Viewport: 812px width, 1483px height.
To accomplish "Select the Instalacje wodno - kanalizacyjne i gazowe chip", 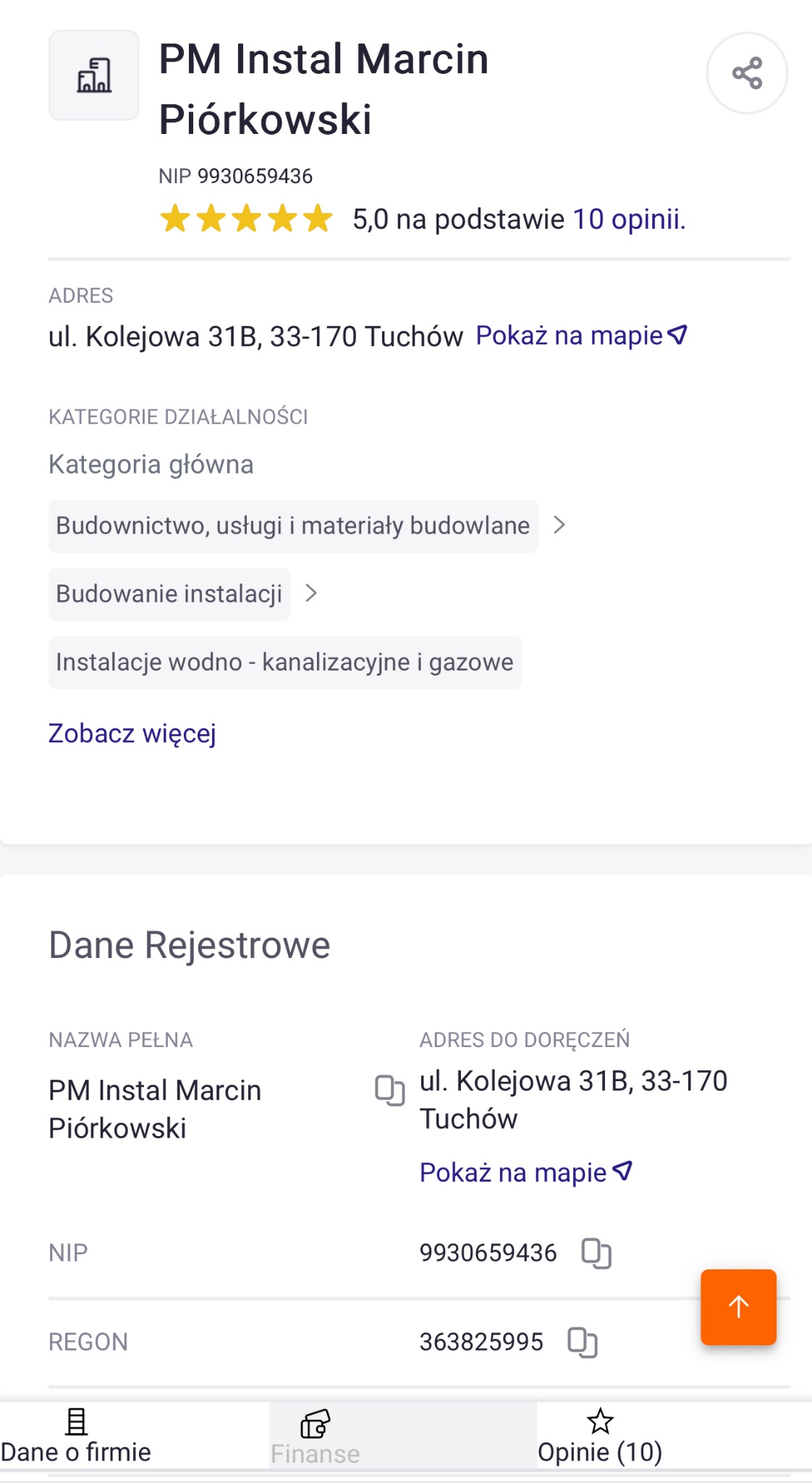I will pos(284,661).
